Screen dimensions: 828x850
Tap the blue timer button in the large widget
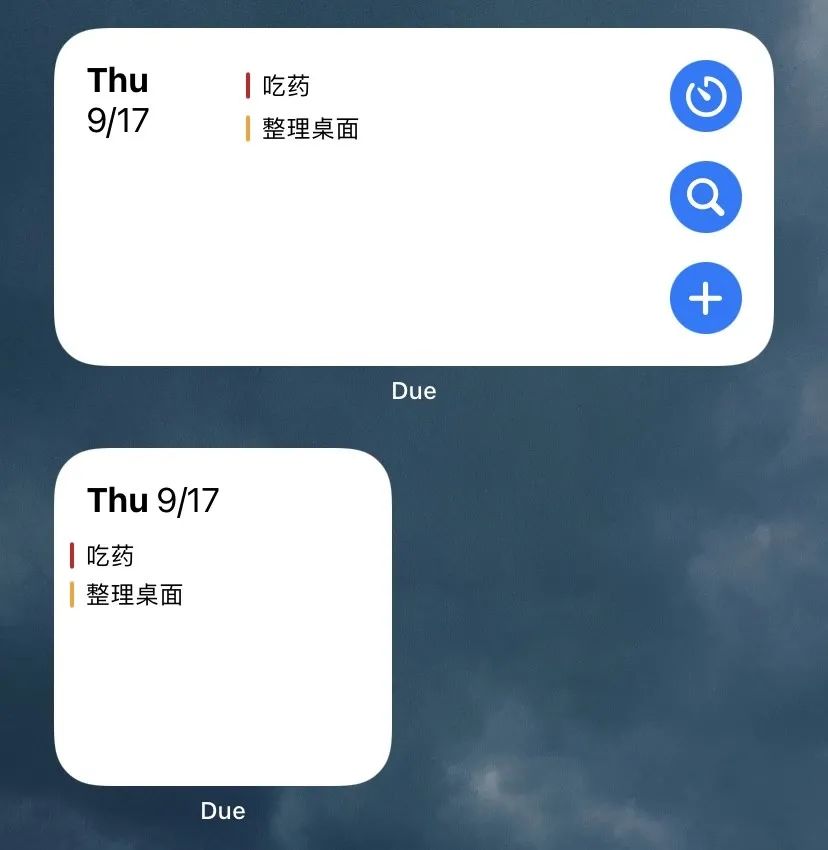click(705, 96)
